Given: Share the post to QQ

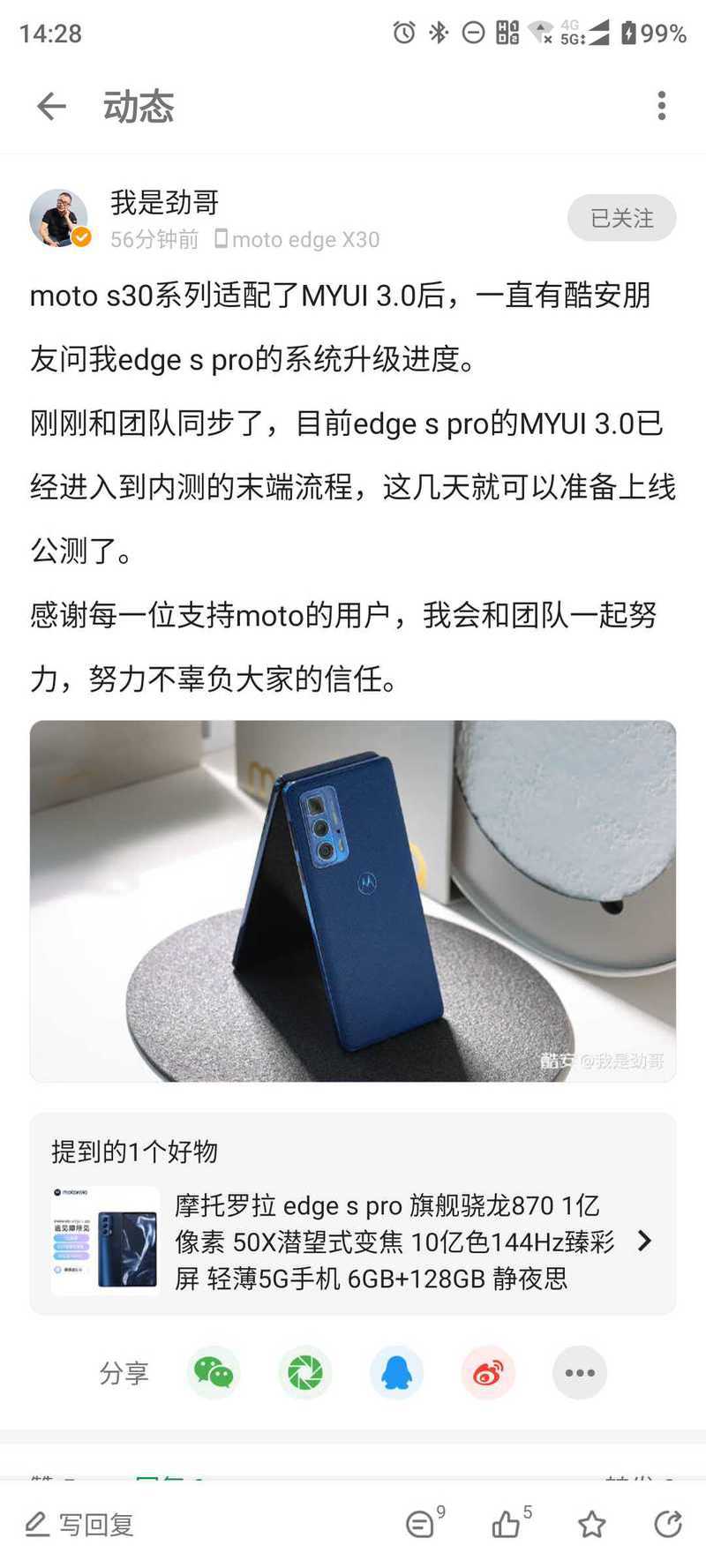Looking at the screenshot, I should (x=396, y=1373).
